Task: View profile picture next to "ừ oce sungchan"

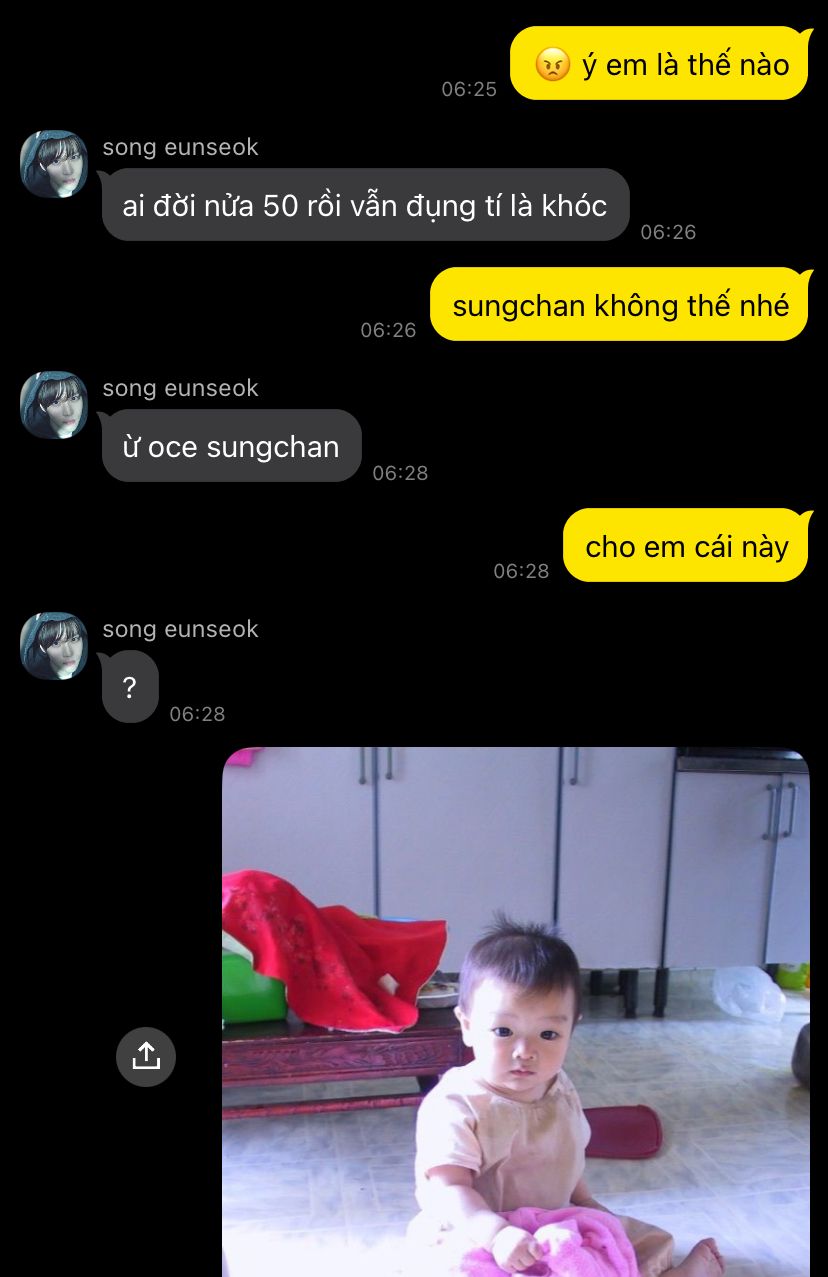Action: click(x=54, y=405)
